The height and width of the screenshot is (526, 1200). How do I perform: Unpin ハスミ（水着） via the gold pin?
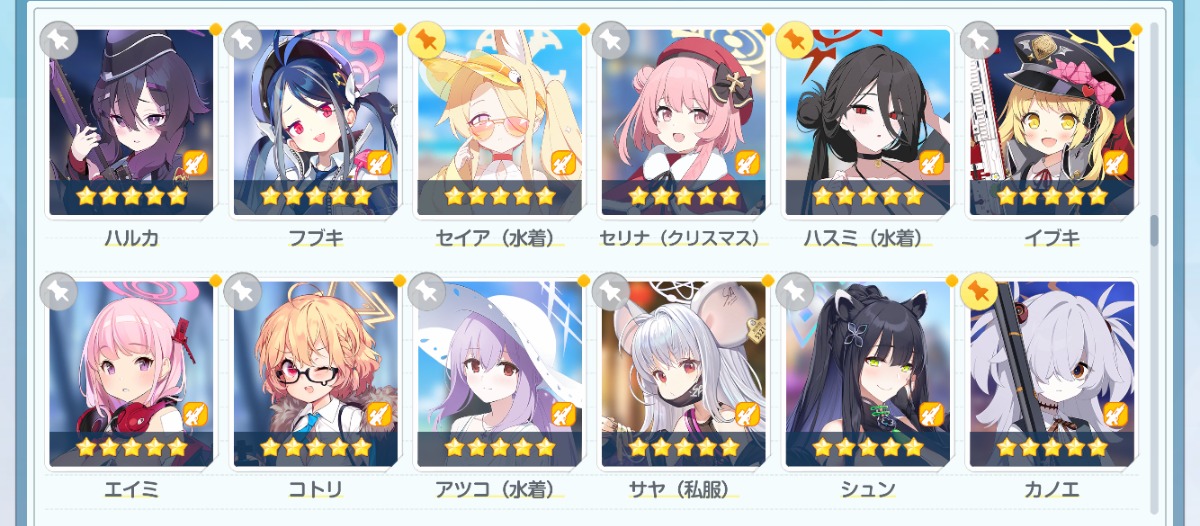(795, 40)
